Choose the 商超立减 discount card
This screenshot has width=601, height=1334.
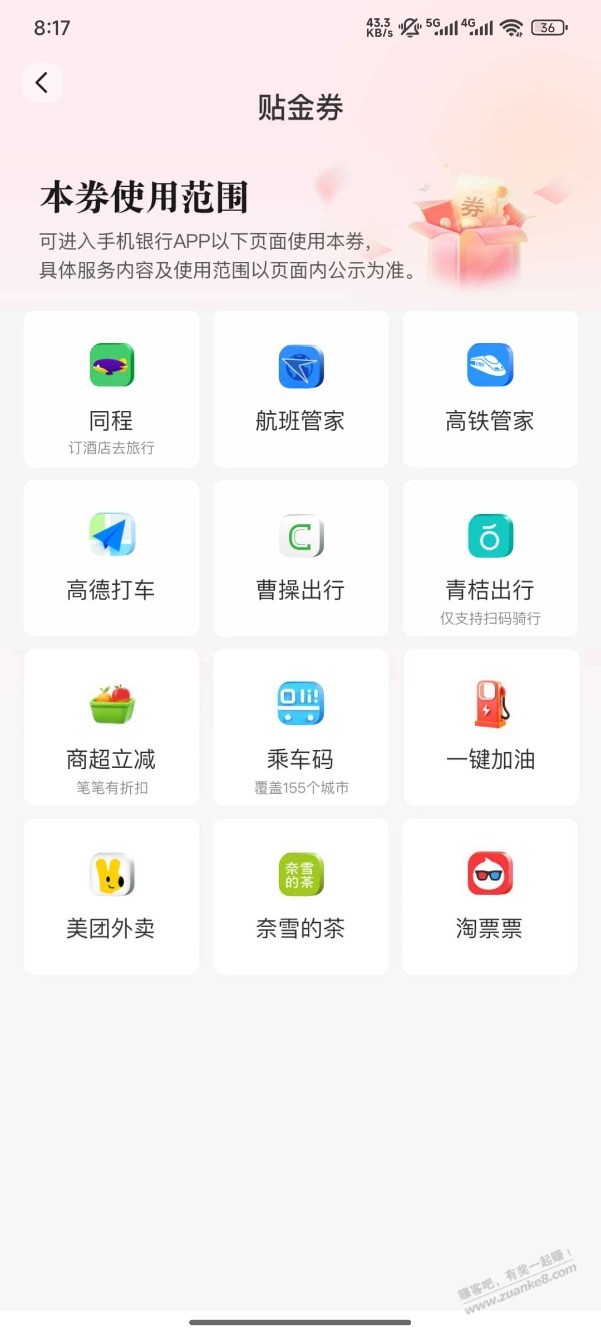tap(111, 727)
